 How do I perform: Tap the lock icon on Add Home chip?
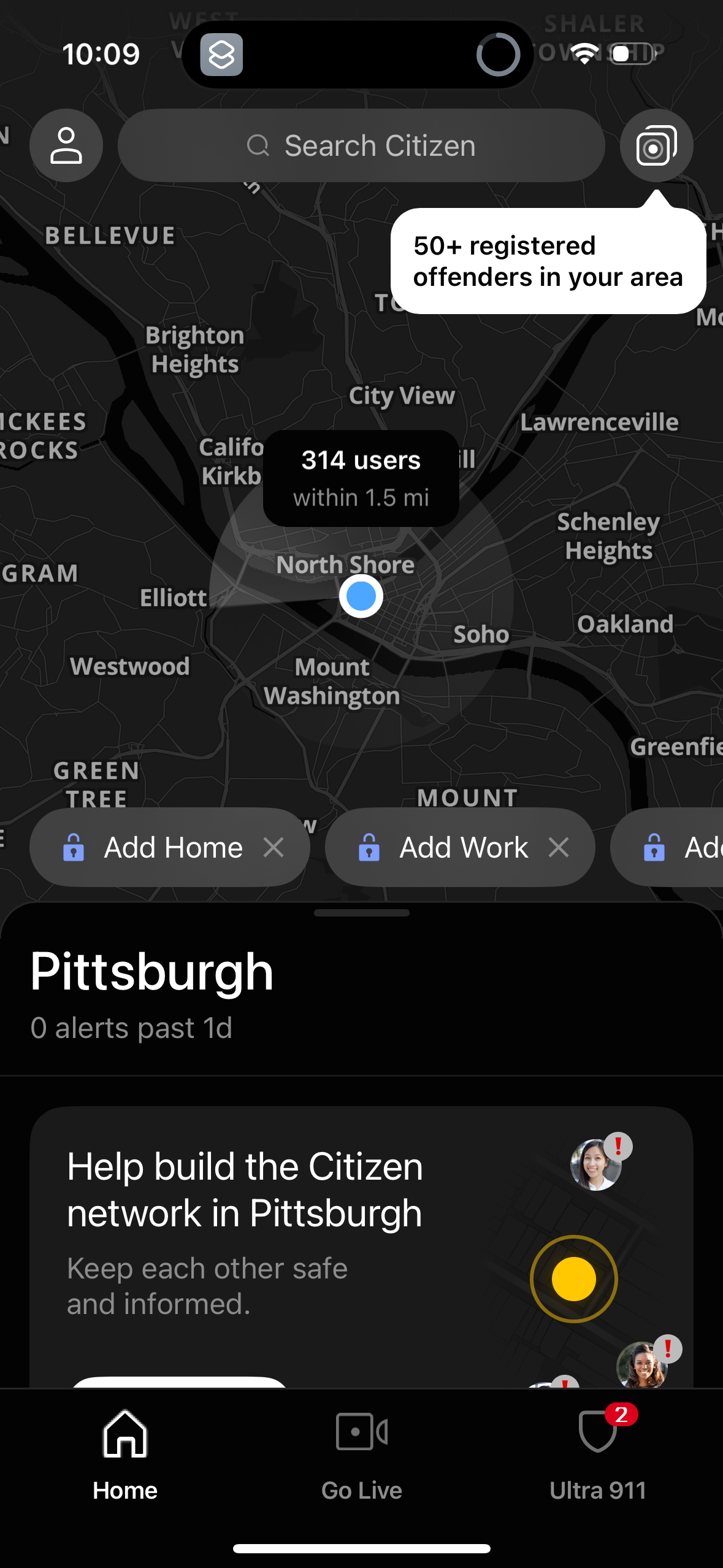[75, 847]
